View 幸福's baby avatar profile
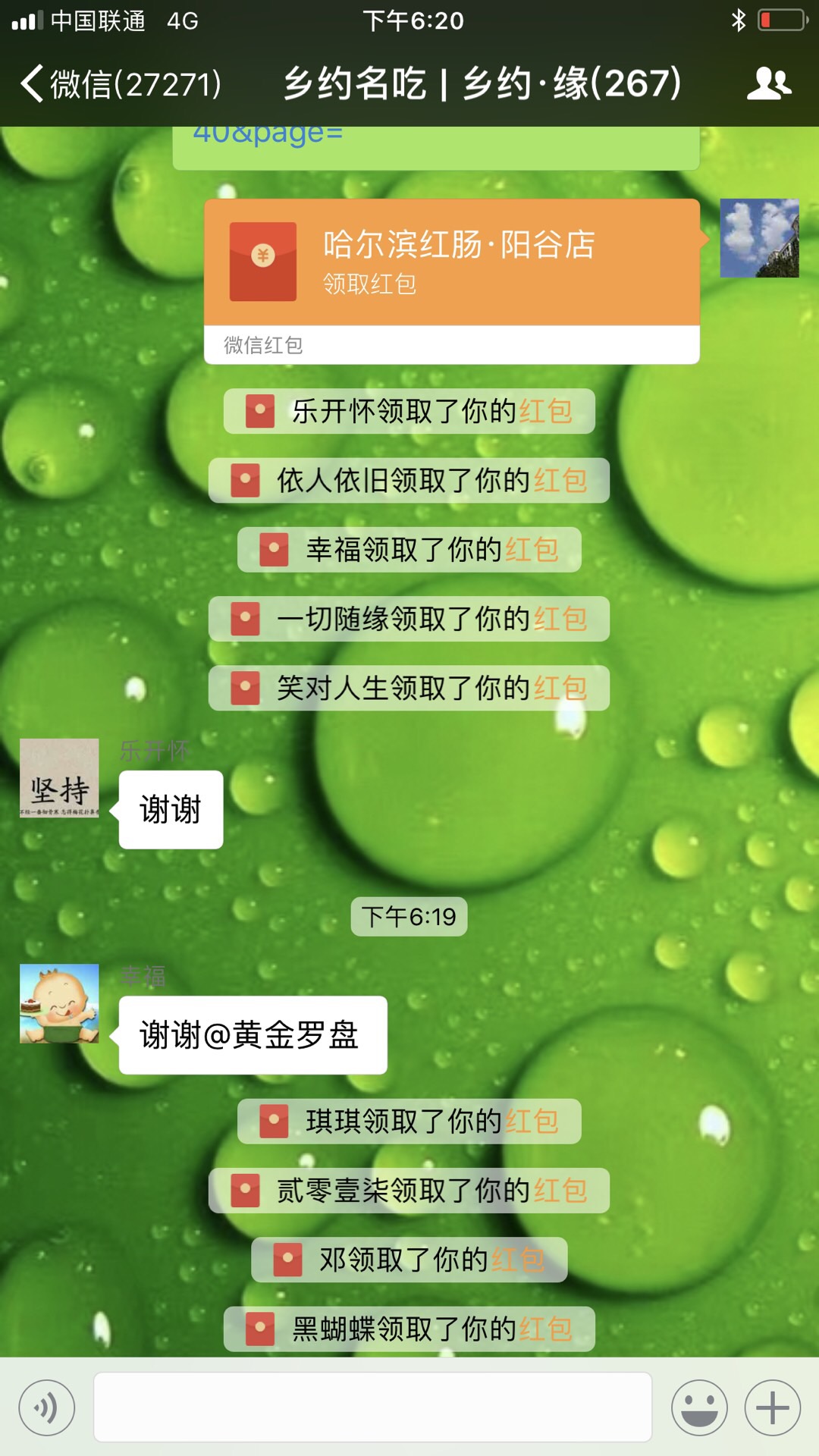 59,1003
